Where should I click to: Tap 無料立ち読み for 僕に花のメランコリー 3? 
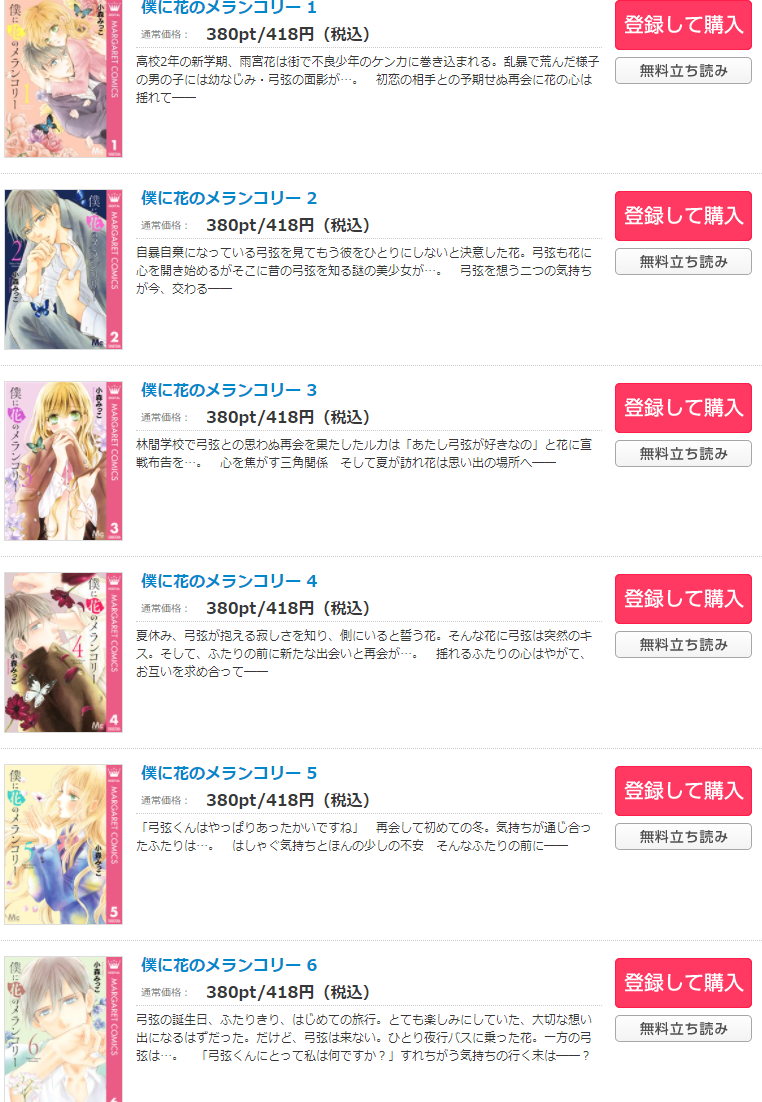click(x=683, y=454)
